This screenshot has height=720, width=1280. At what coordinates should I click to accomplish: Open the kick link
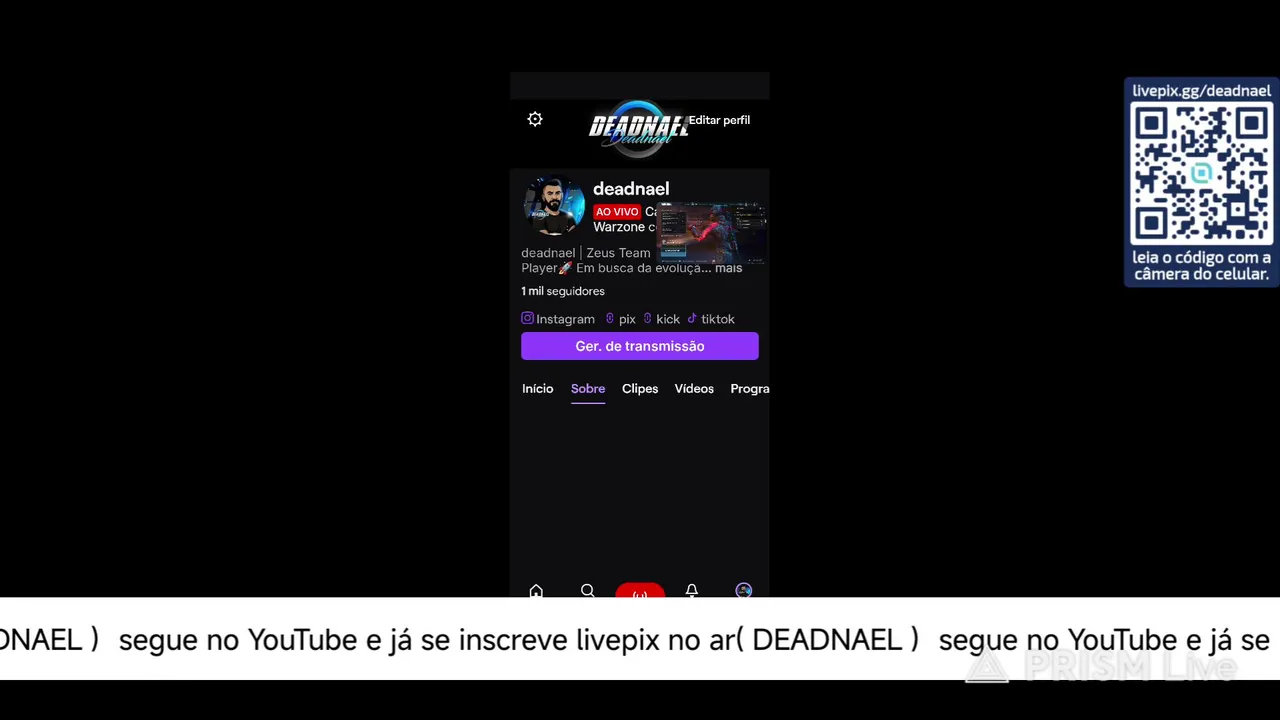[x=662, y=319]
